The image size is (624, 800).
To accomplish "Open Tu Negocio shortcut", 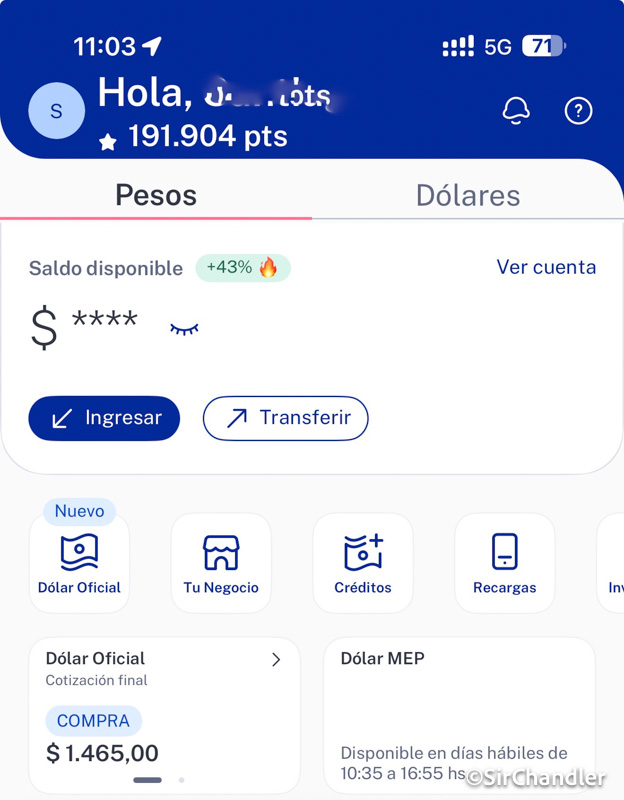I will [x=221, y=562].
